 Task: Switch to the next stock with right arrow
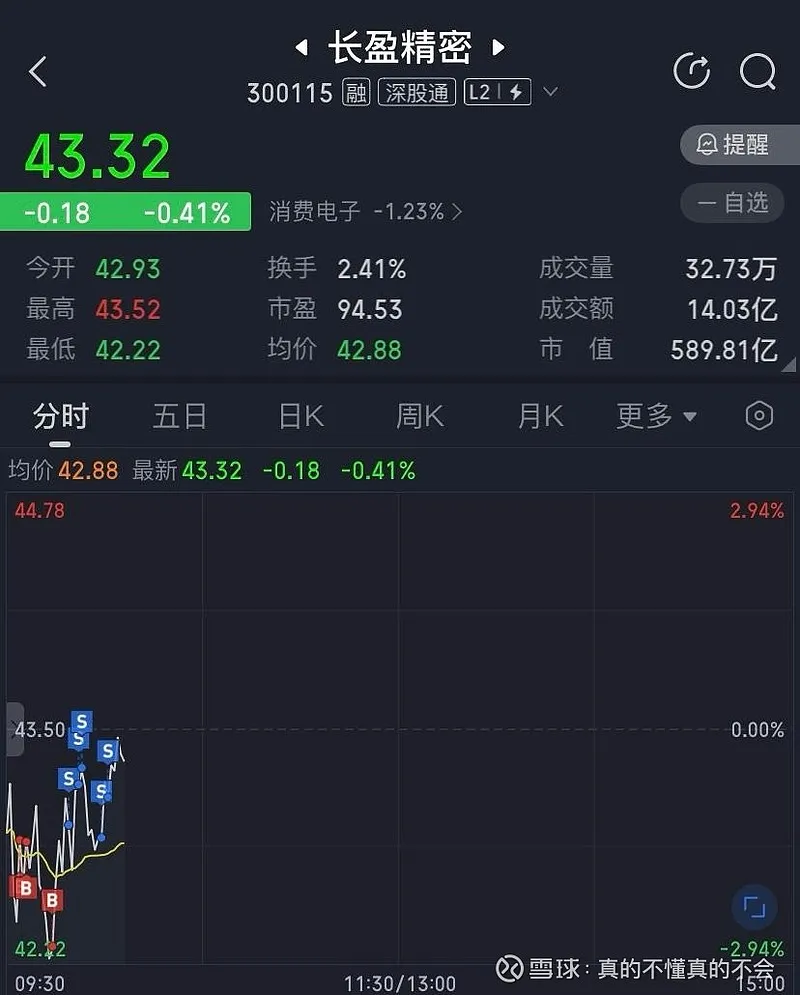[498, 47]
